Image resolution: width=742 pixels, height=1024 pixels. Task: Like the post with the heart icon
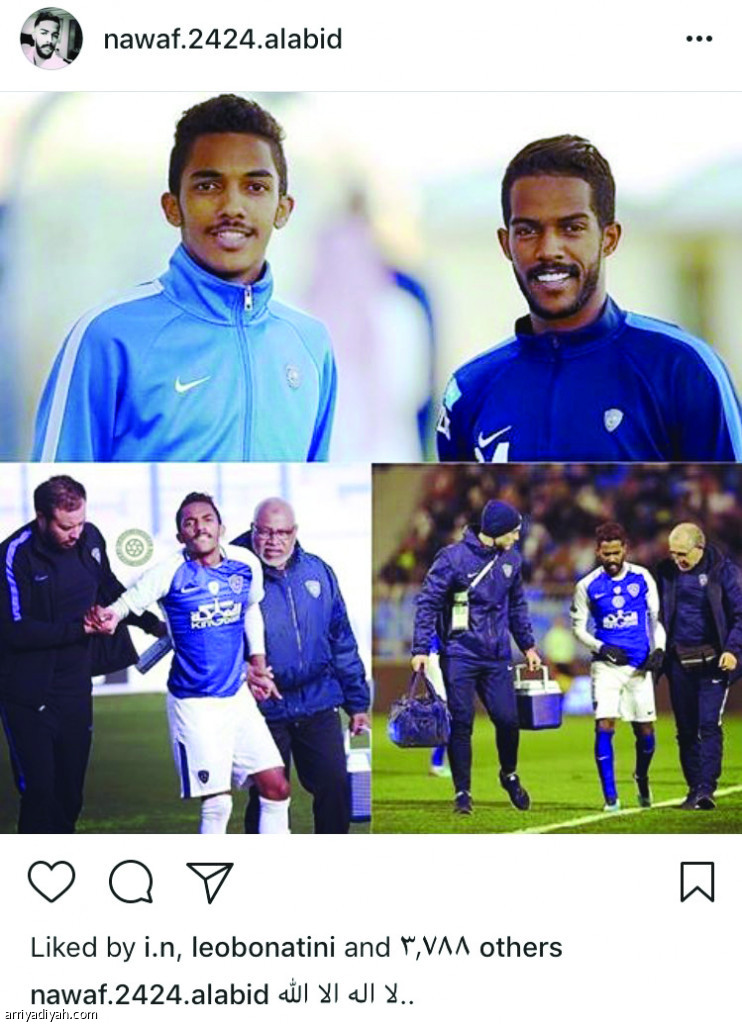[x=51, y=881]
